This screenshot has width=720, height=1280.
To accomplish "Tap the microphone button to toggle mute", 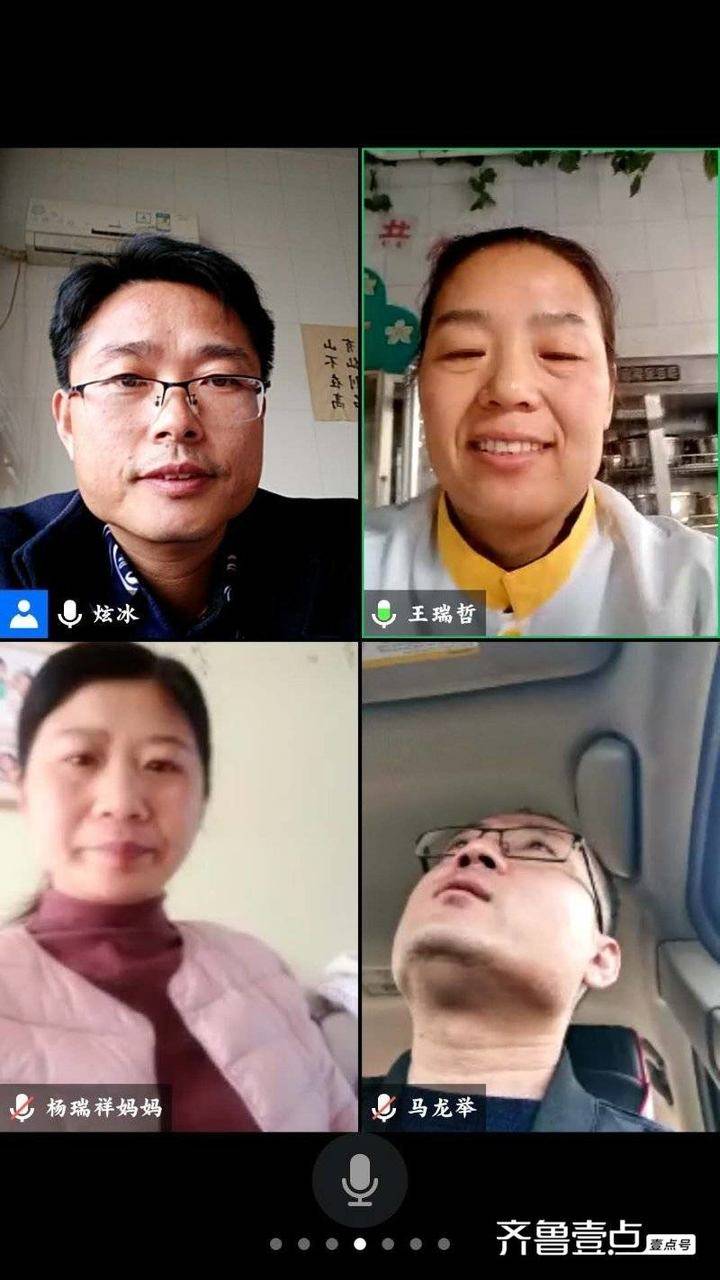I will 359,1180.
